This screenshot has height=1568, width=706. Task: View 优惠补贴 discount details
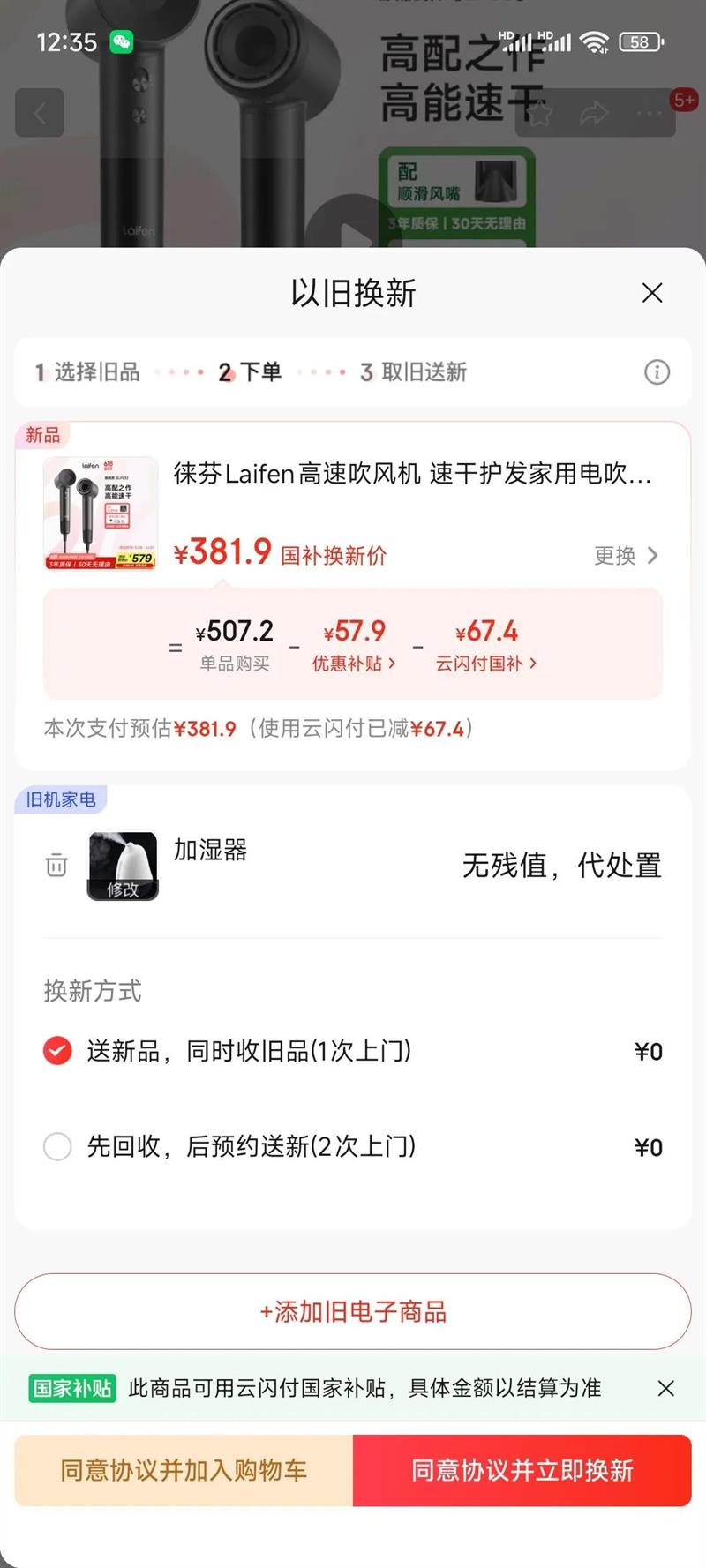pos(354,663)
